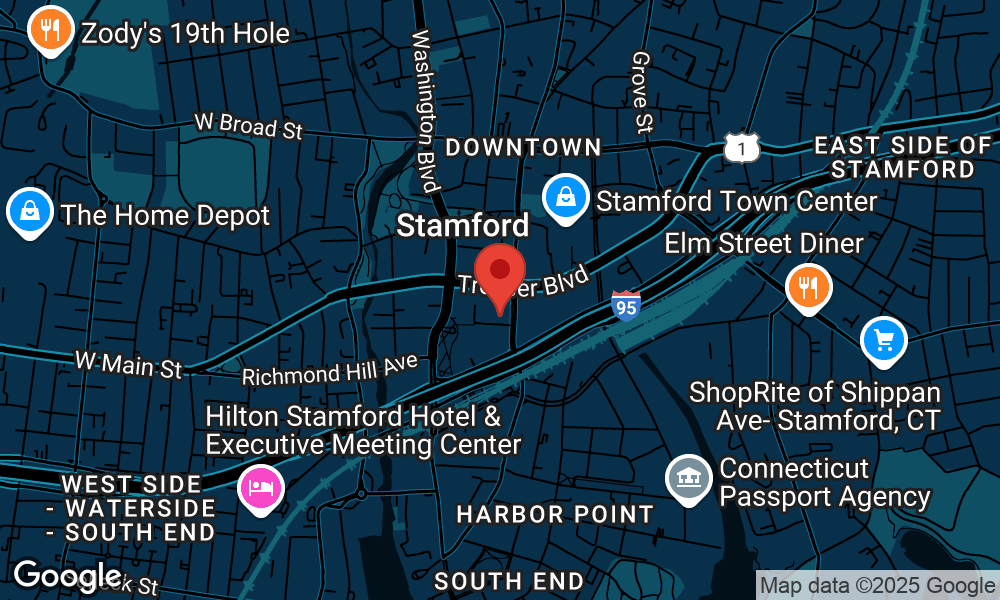
Task: Open the Hilton Stamford Hotel marker
Action: click(x=261, y=490)
